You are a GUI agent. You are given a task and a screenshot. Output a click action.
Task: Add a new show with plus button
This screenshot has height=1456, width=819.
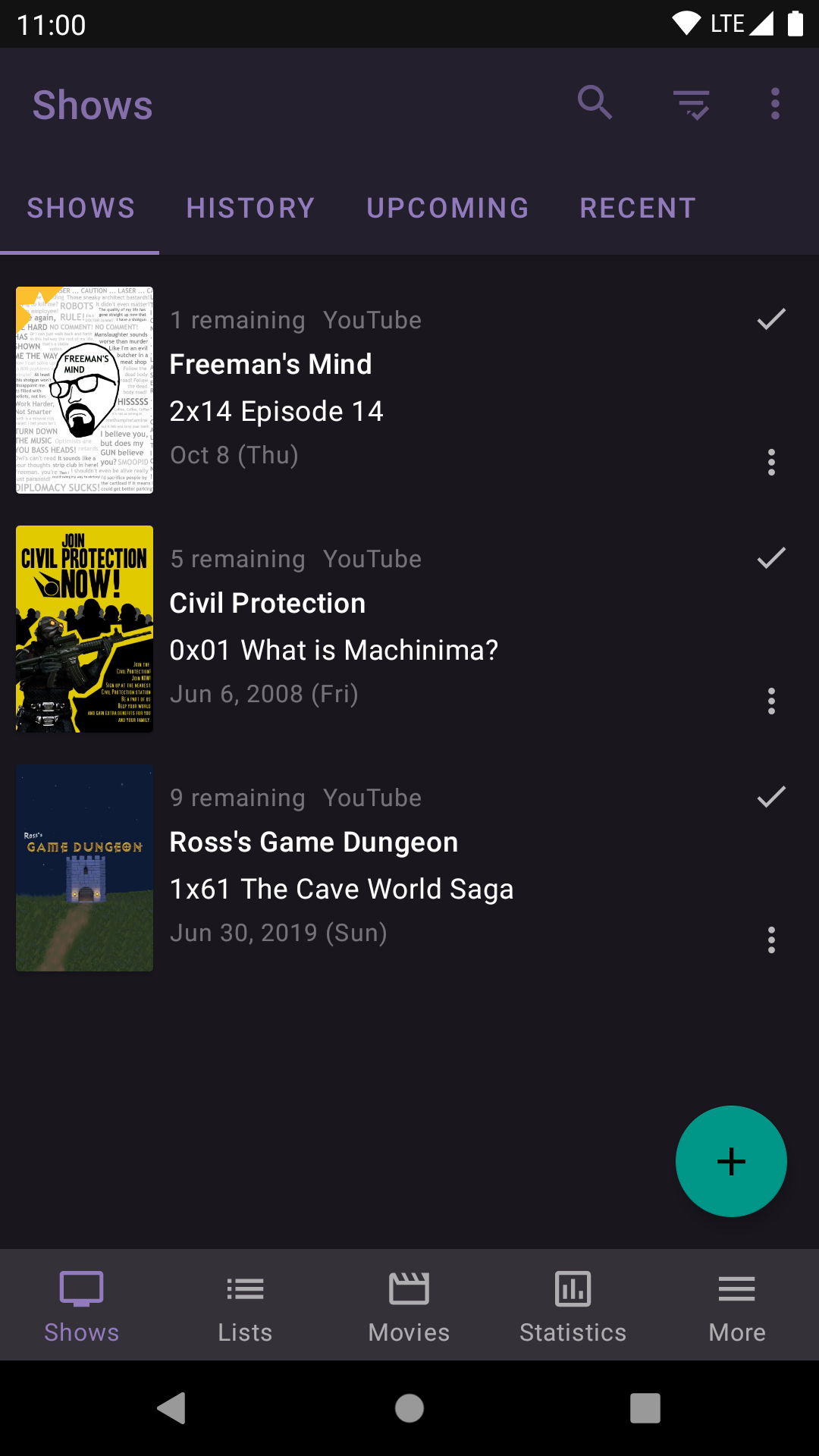[731, 1161]
